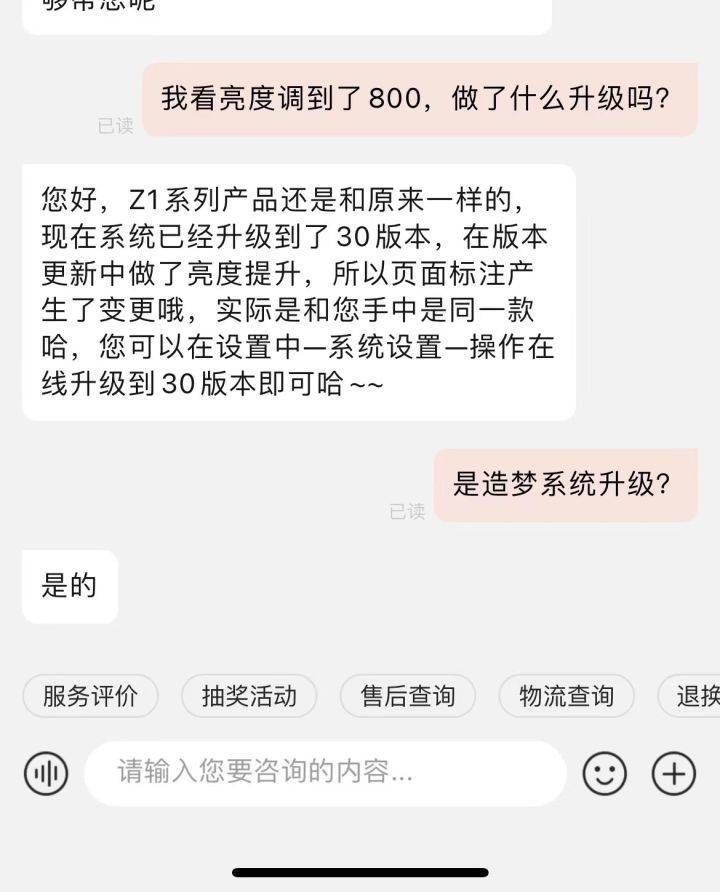Focus the 请输入您要咨询的内容 message field
Screen dimensions: 720x892
325,773
